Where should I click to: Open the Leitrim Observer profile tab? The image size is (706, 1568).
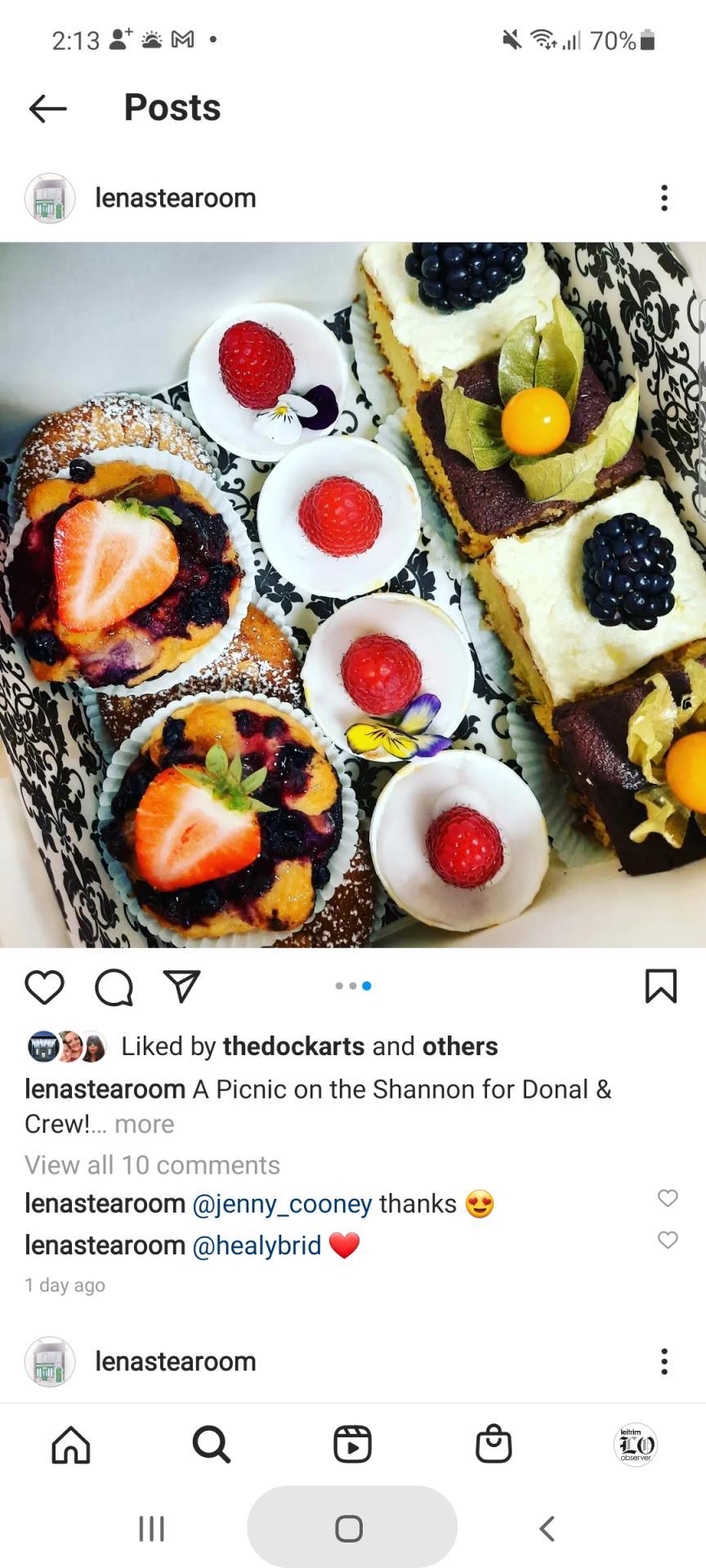(x=635, y=1445)
